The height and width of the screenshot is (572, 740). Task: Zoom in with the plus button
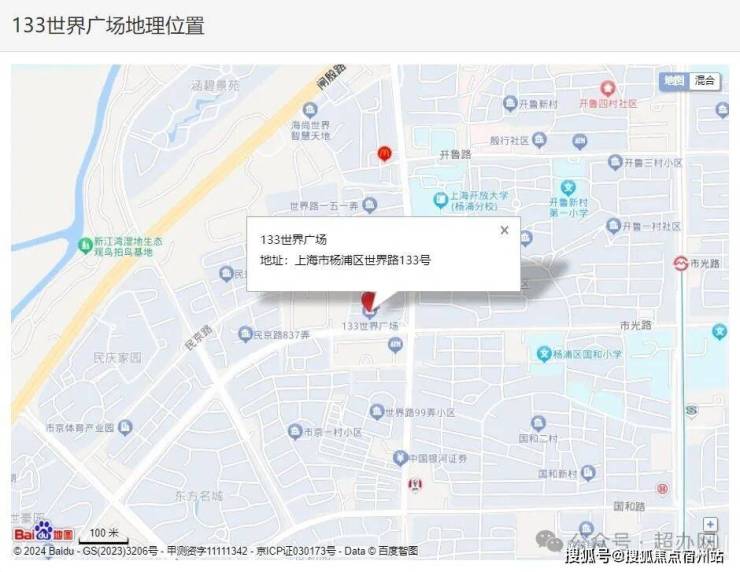(x=710, y=524)
